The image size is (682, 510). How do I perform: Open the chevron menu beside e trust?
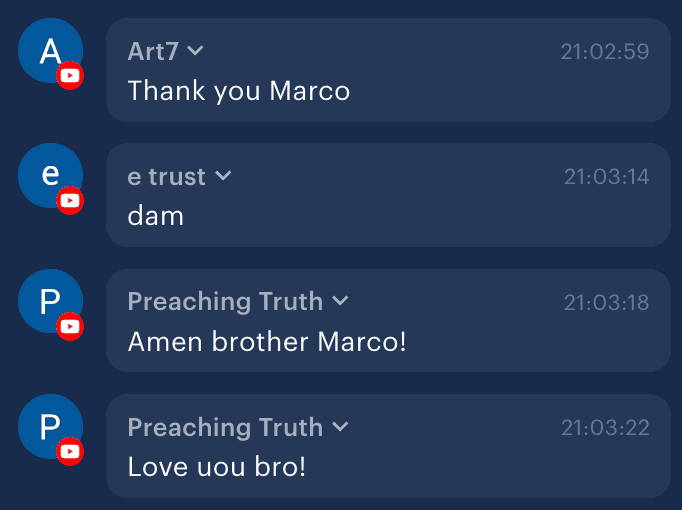[224, 176]
